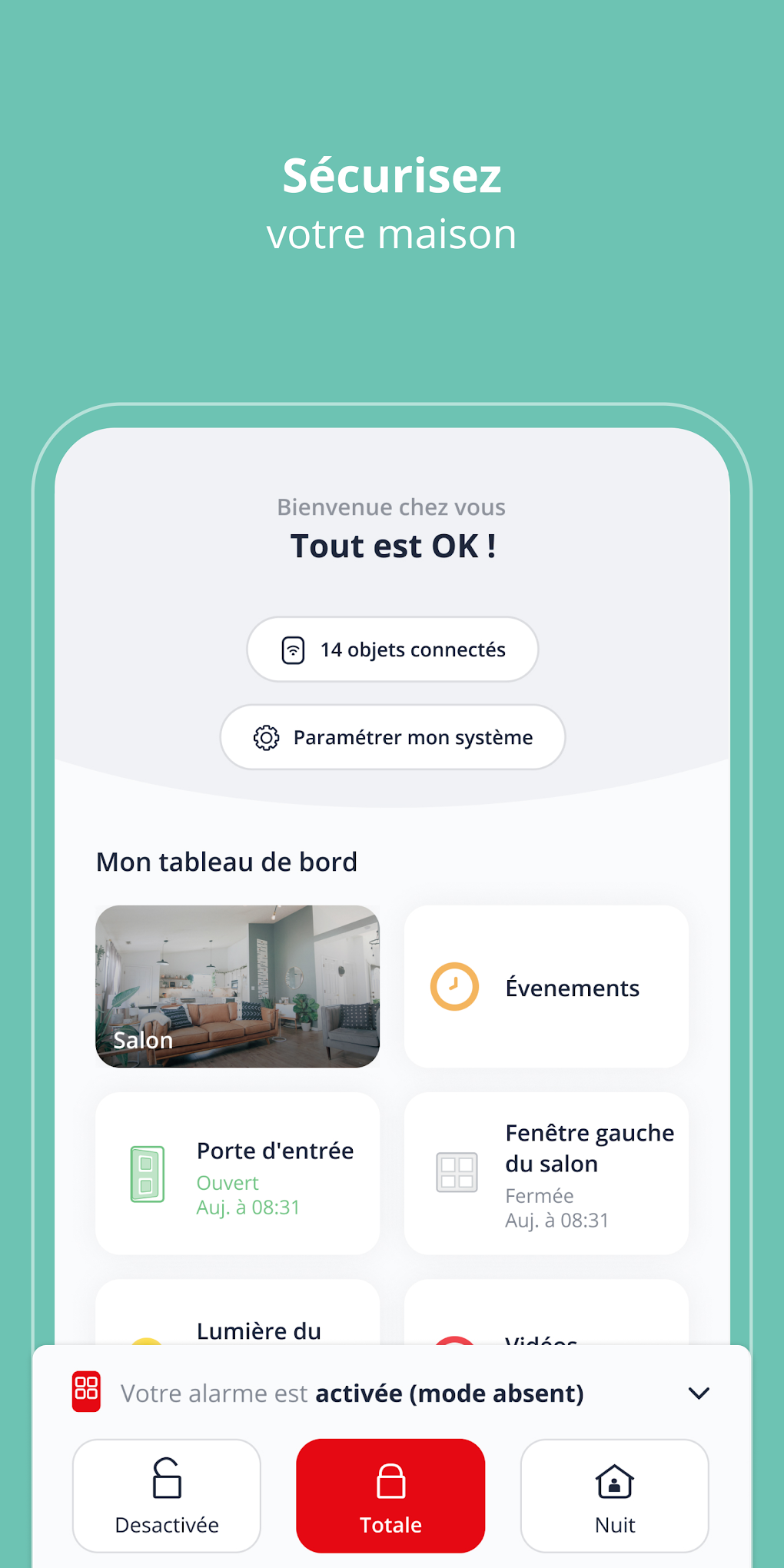The image size is (784, 1568).
Task: Select the red Totale lock button
Action: click(390, 1496)
